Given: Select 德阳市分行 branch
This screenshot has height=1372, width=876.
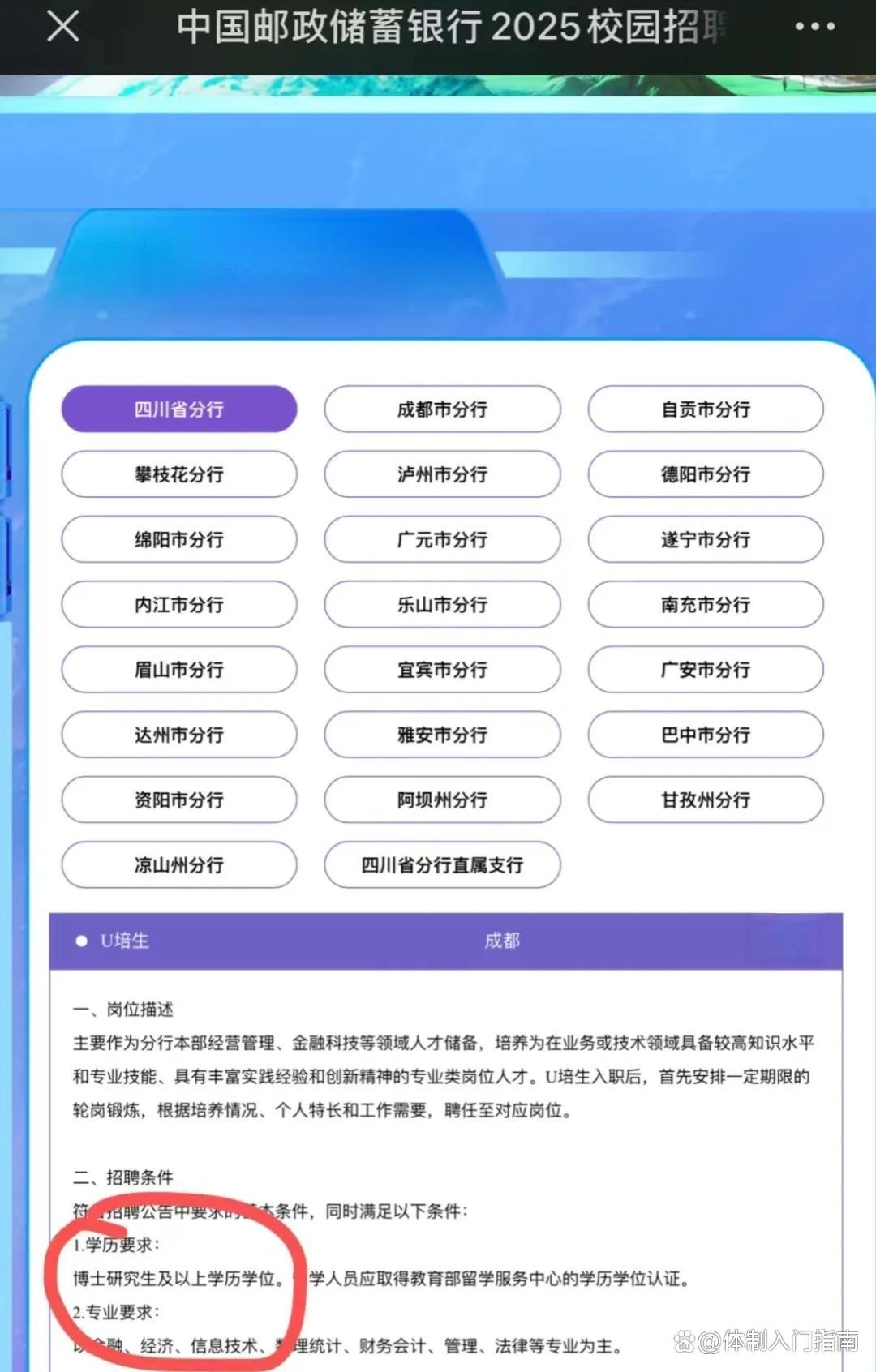Looking at the screenshot, I should click(706, 474).
